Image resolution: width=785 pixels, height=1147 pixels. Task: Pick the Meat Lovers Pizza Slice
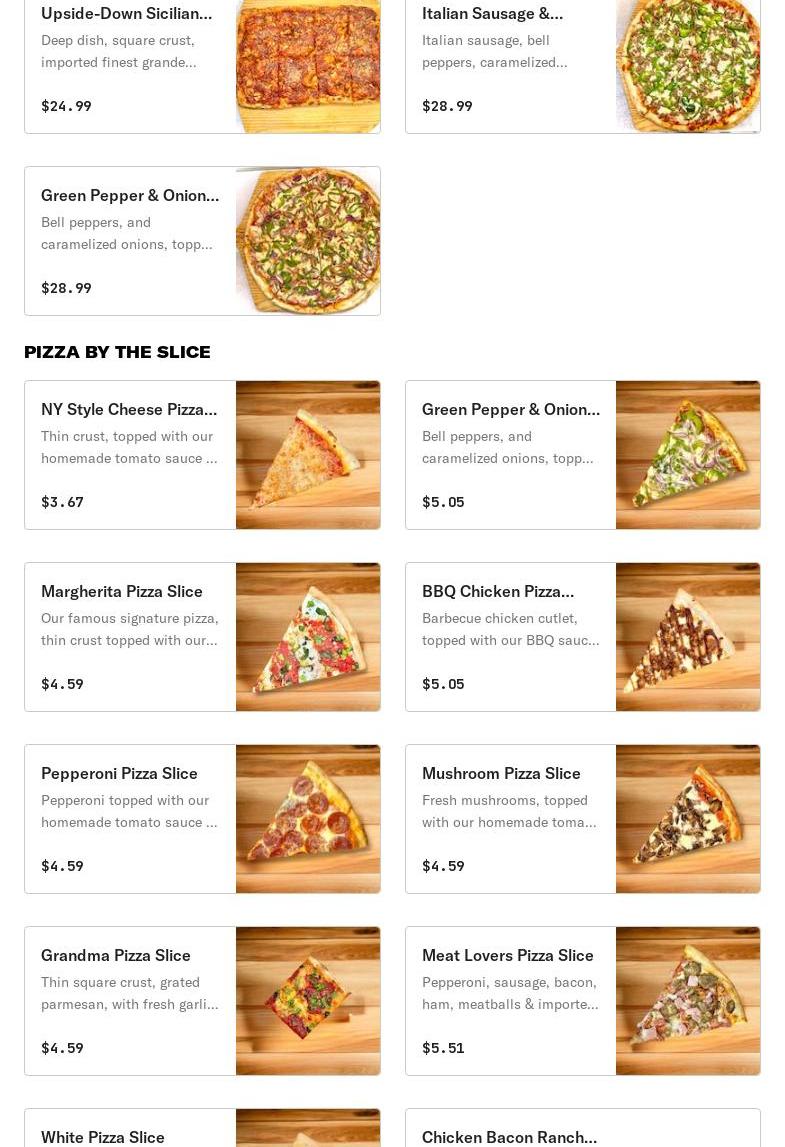[x=582, y=1001]
